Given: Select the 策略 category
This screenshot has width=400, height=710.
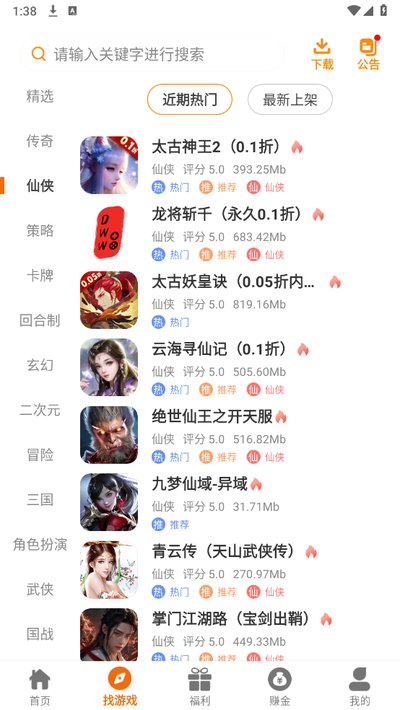Looking at the screenshot, I should coord(40,230).
